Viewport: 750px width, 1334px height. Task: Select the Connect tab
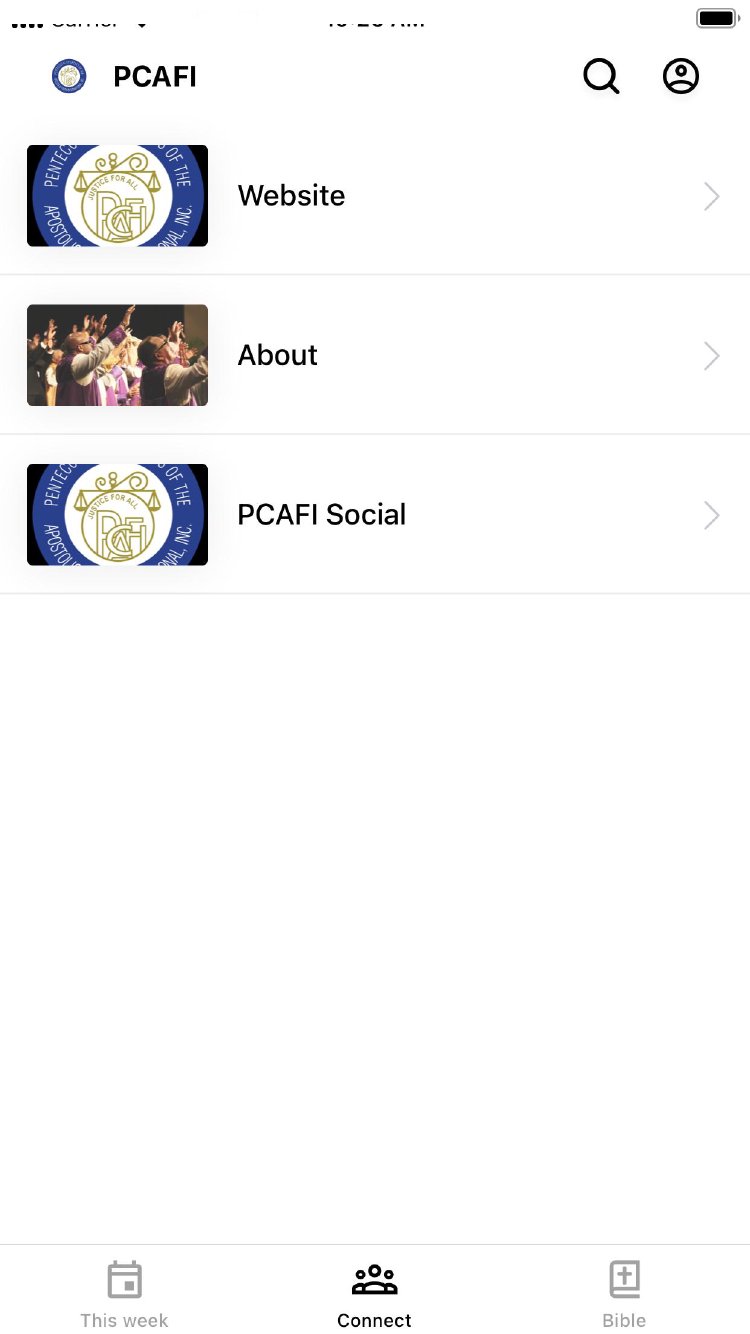(x=375, y=1294)
